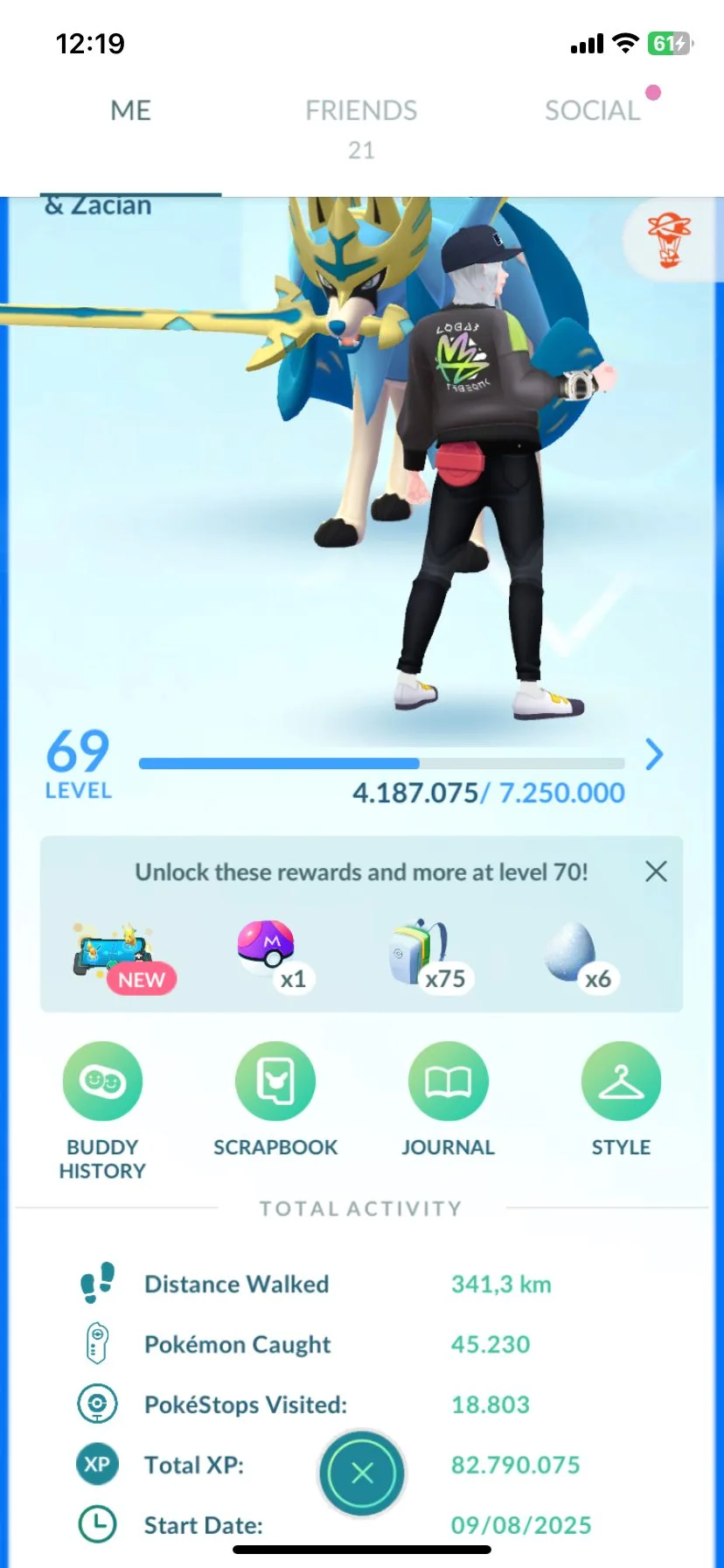Open the Scrapbook
The height and width of the screenshot is (1568, 724).
pos(275,1081)
